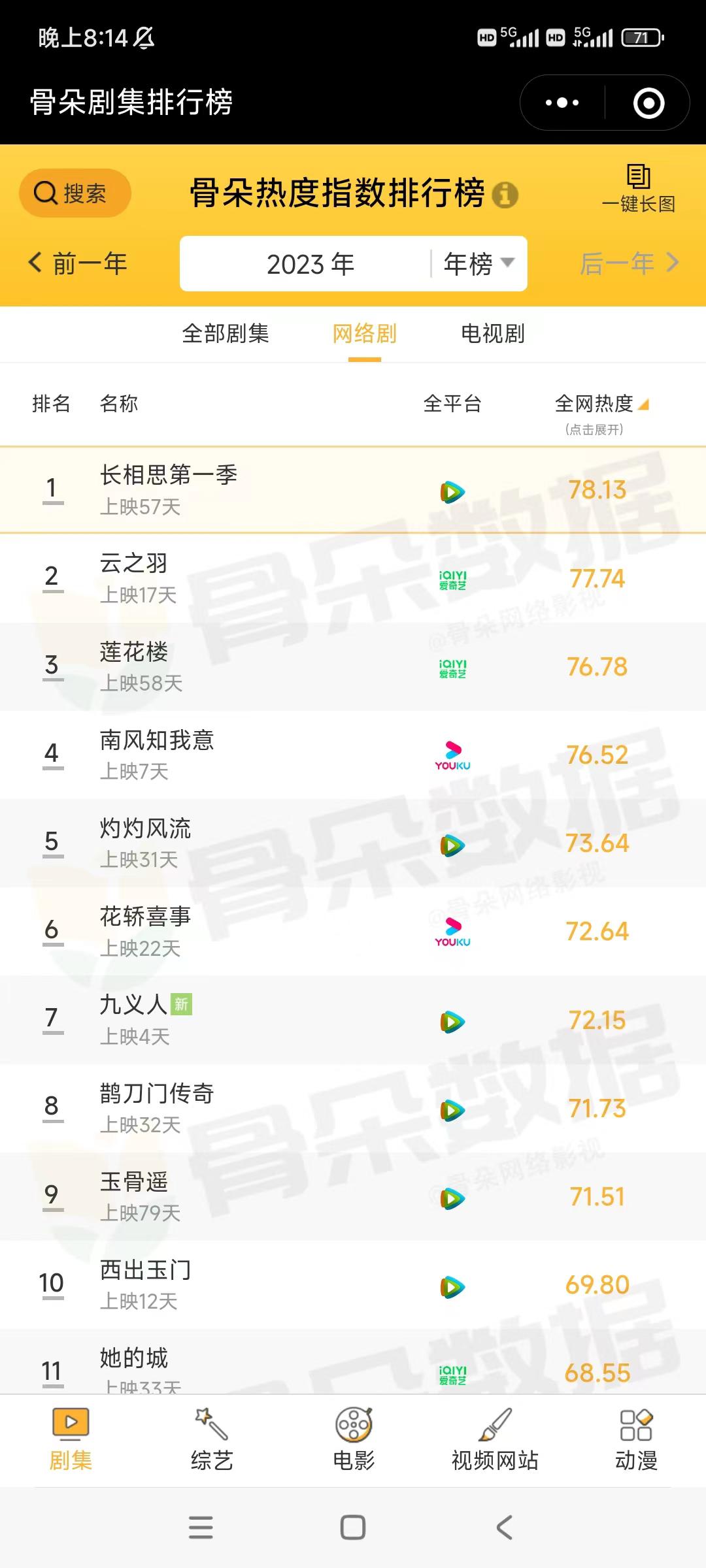Switch to the 全部剧集 tab
The width and height of the screenshot is (706, 1568).
(x=227, y=335)
